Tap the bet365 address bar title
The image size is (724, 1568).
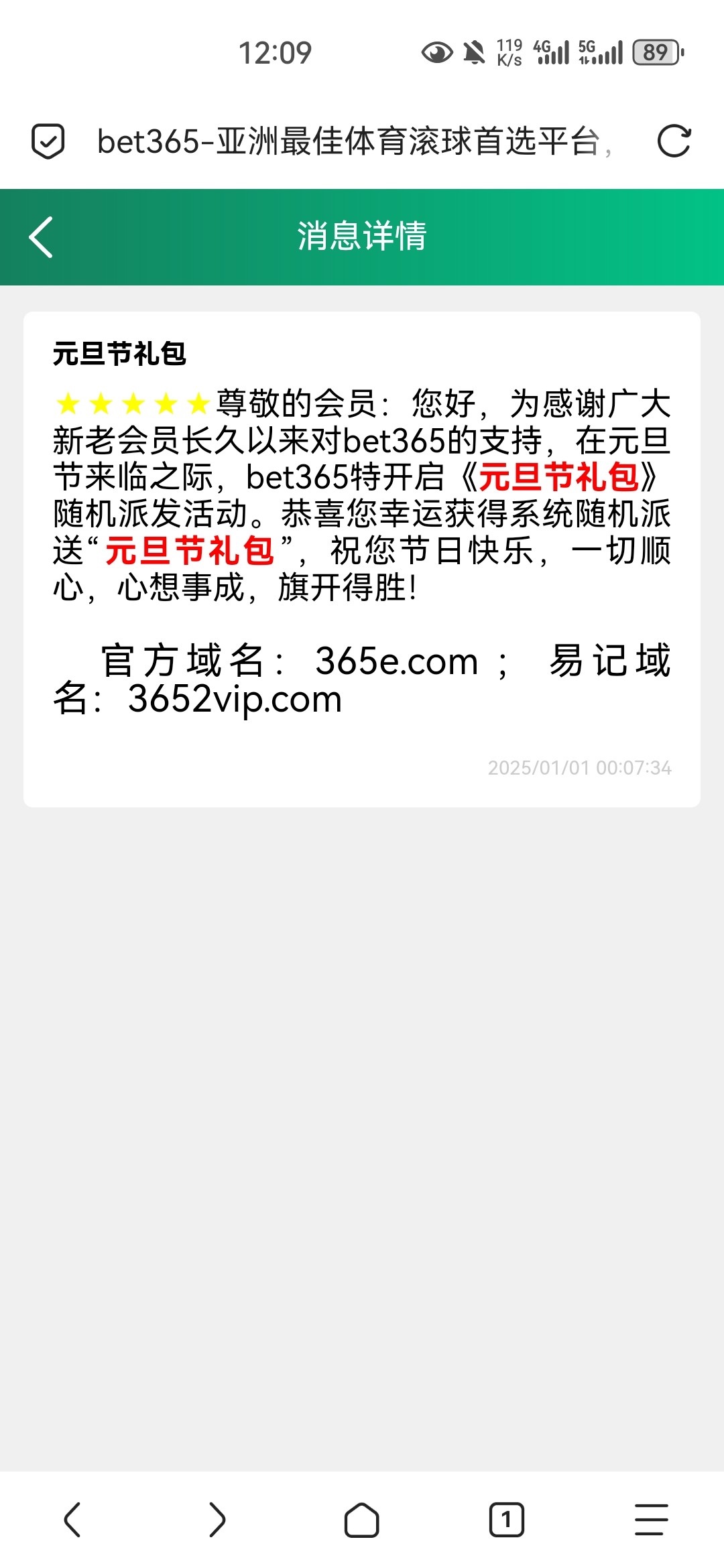[x=349, y=141]
